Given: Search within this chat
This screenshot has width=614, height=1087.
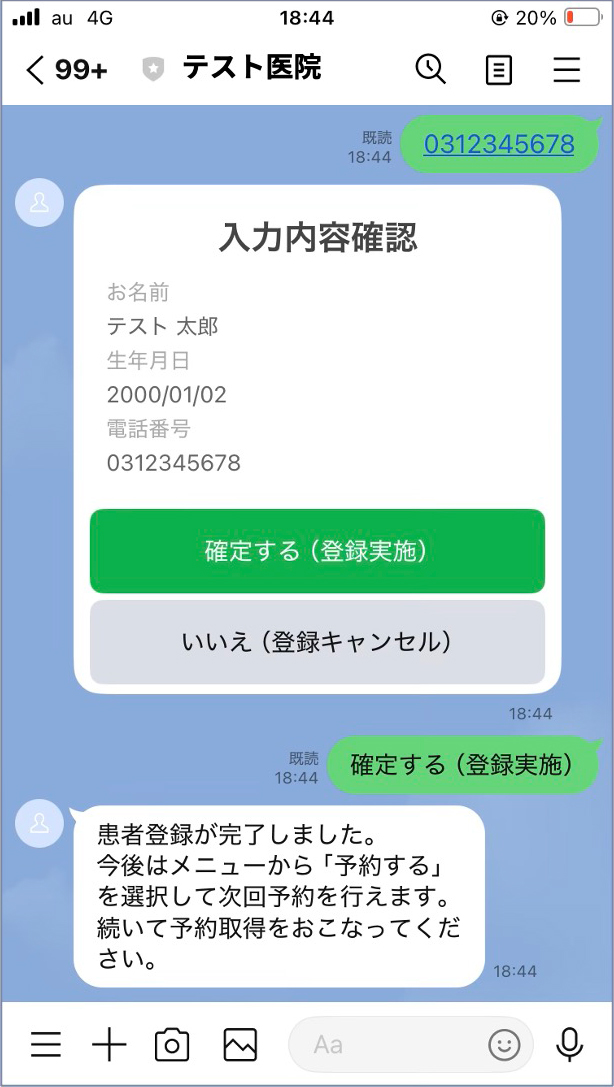Looking at the screenshot, I should 430,70.
